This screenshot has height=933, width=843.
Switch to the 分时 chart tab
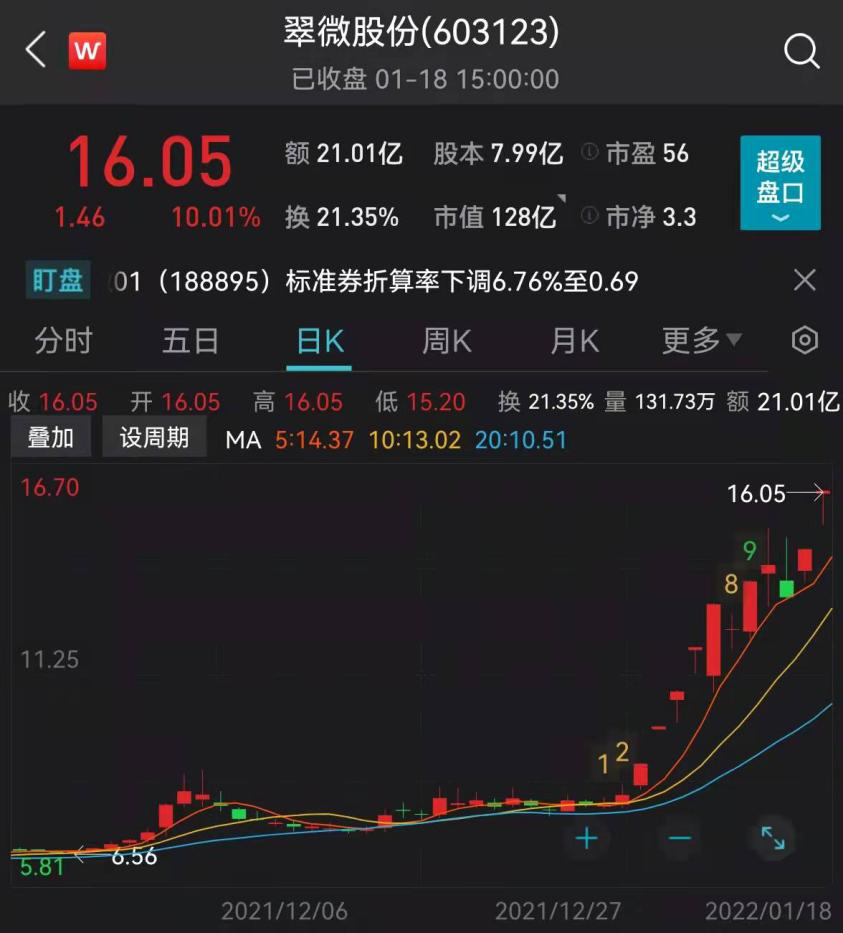[63, 341]
